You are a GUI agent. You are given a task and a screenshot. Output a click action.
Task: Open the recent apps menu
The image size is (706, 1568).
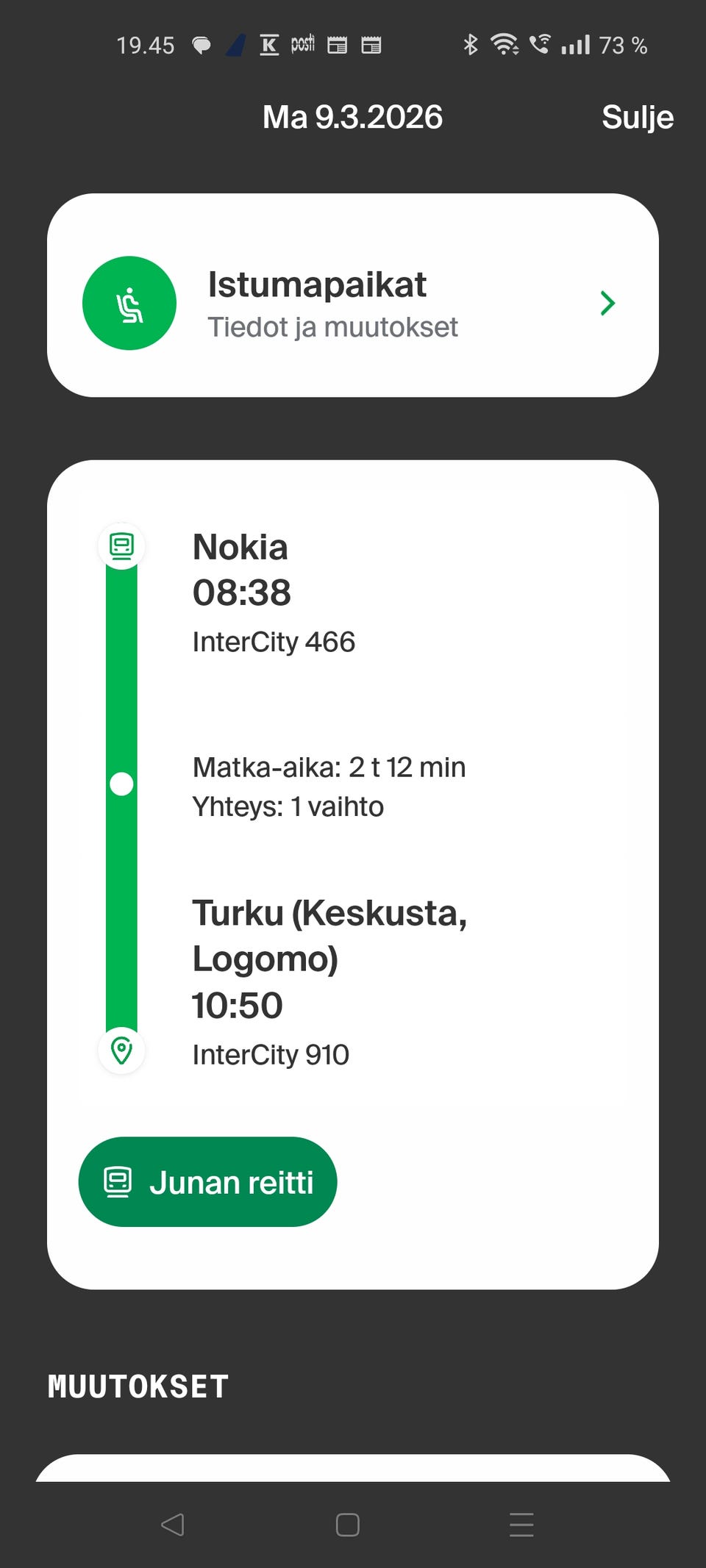[x=521, y=1525]
